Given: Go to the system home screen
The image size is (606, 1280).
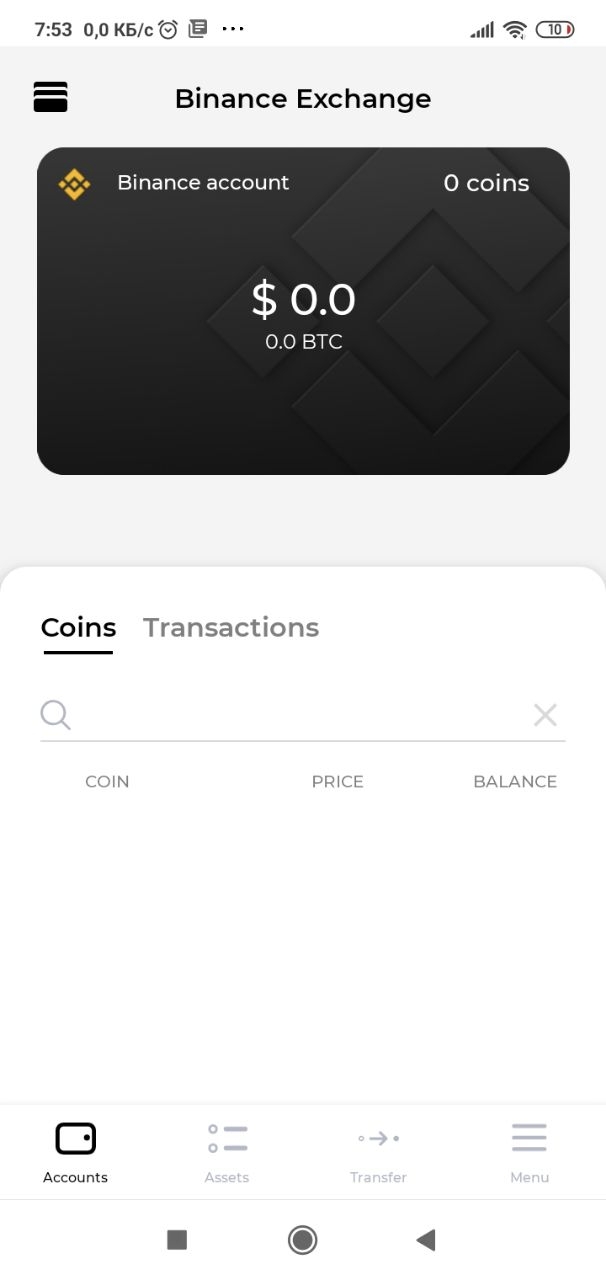Looking at the screenshot, I should click(x=302, y=1240).
